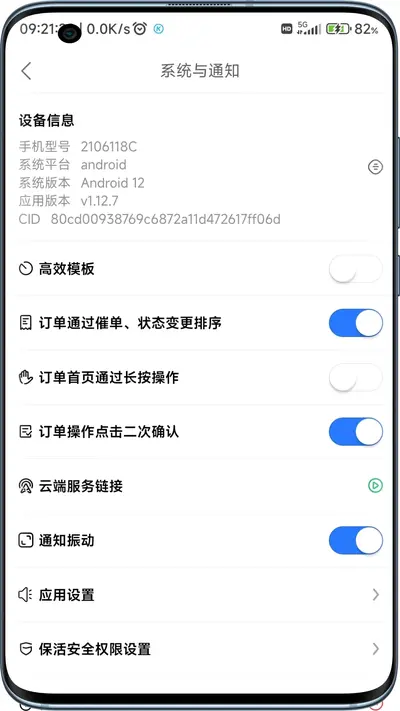Tap the green play icon for 云端服务链接
The image size is (400, 711).
(x=375, y=486)
